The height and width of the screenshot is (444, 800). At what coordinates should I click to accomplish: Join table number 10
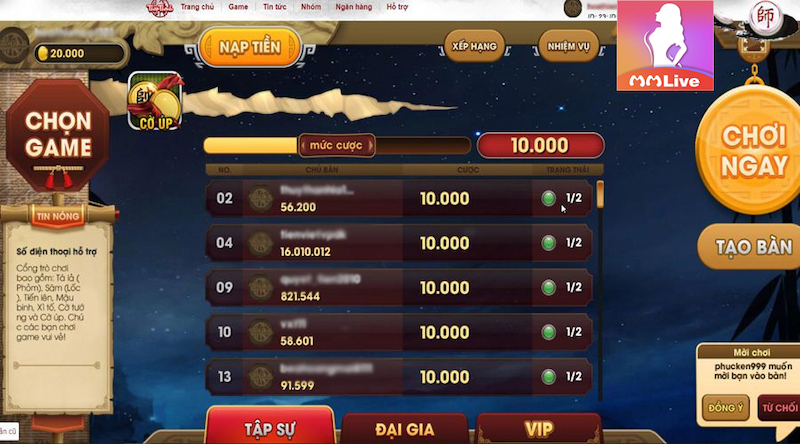click(400, 332)
